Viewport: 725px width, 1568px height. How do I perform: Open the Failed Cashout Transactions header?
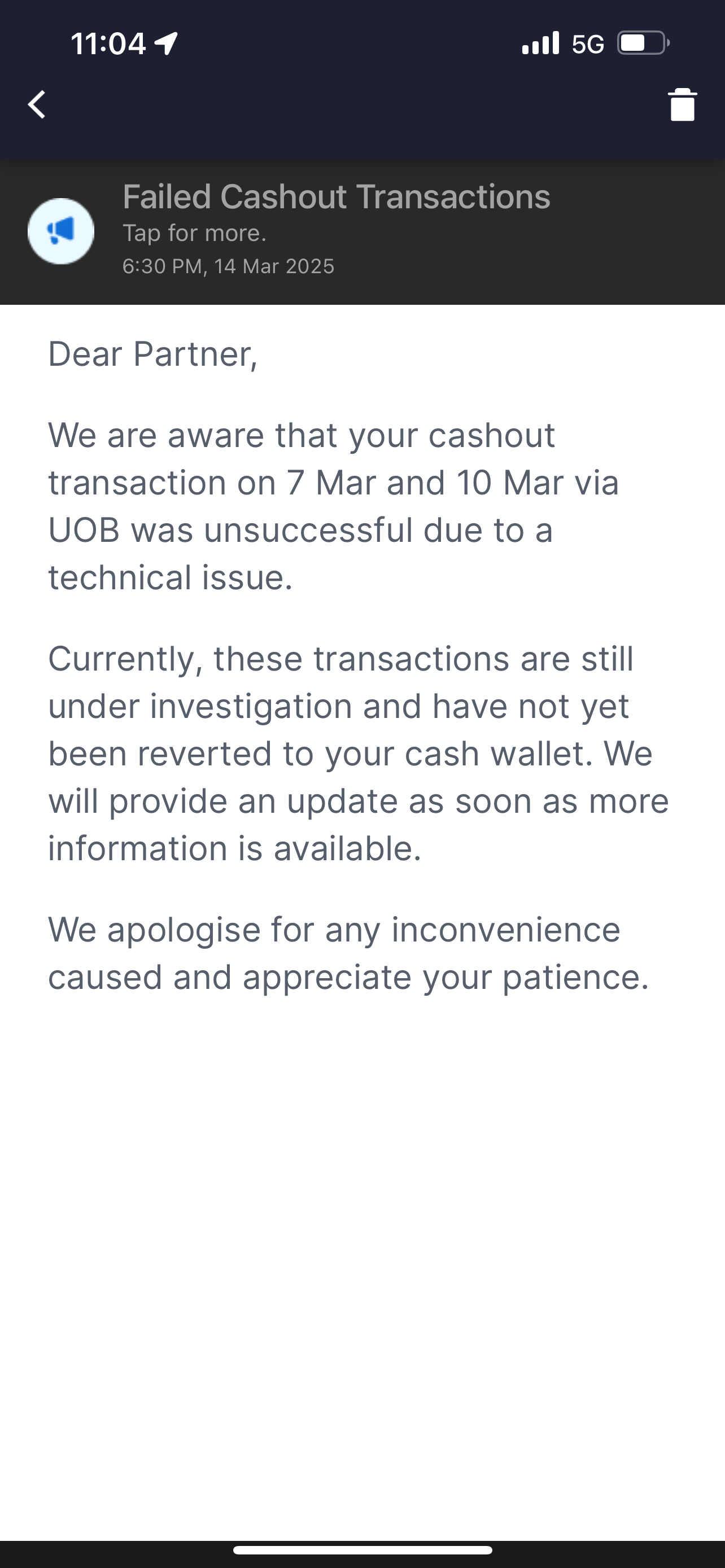tap(362, 231)
